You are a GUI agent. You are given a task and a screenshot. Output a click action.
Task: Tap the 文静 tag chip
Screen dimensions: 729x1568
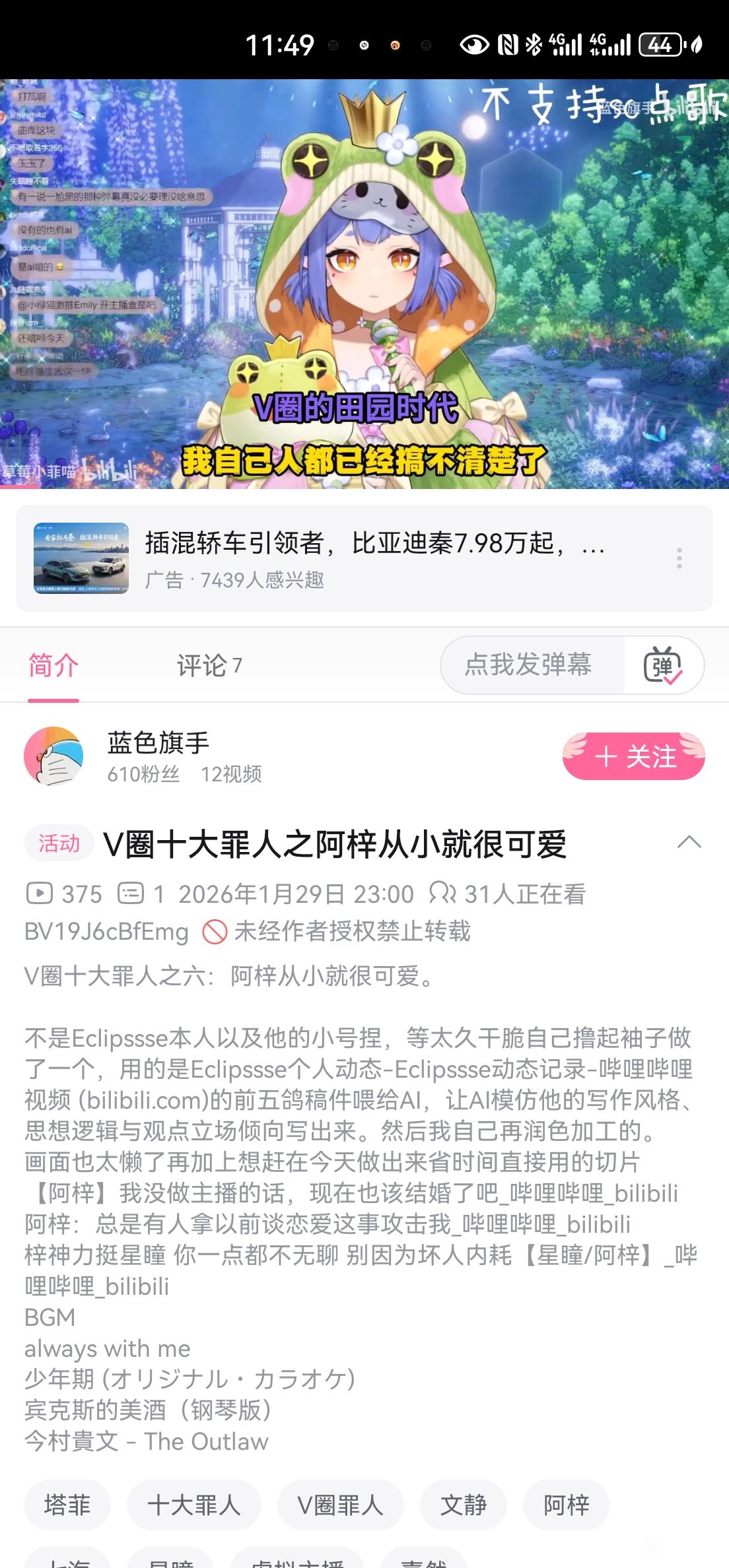tap(464, 1505)
